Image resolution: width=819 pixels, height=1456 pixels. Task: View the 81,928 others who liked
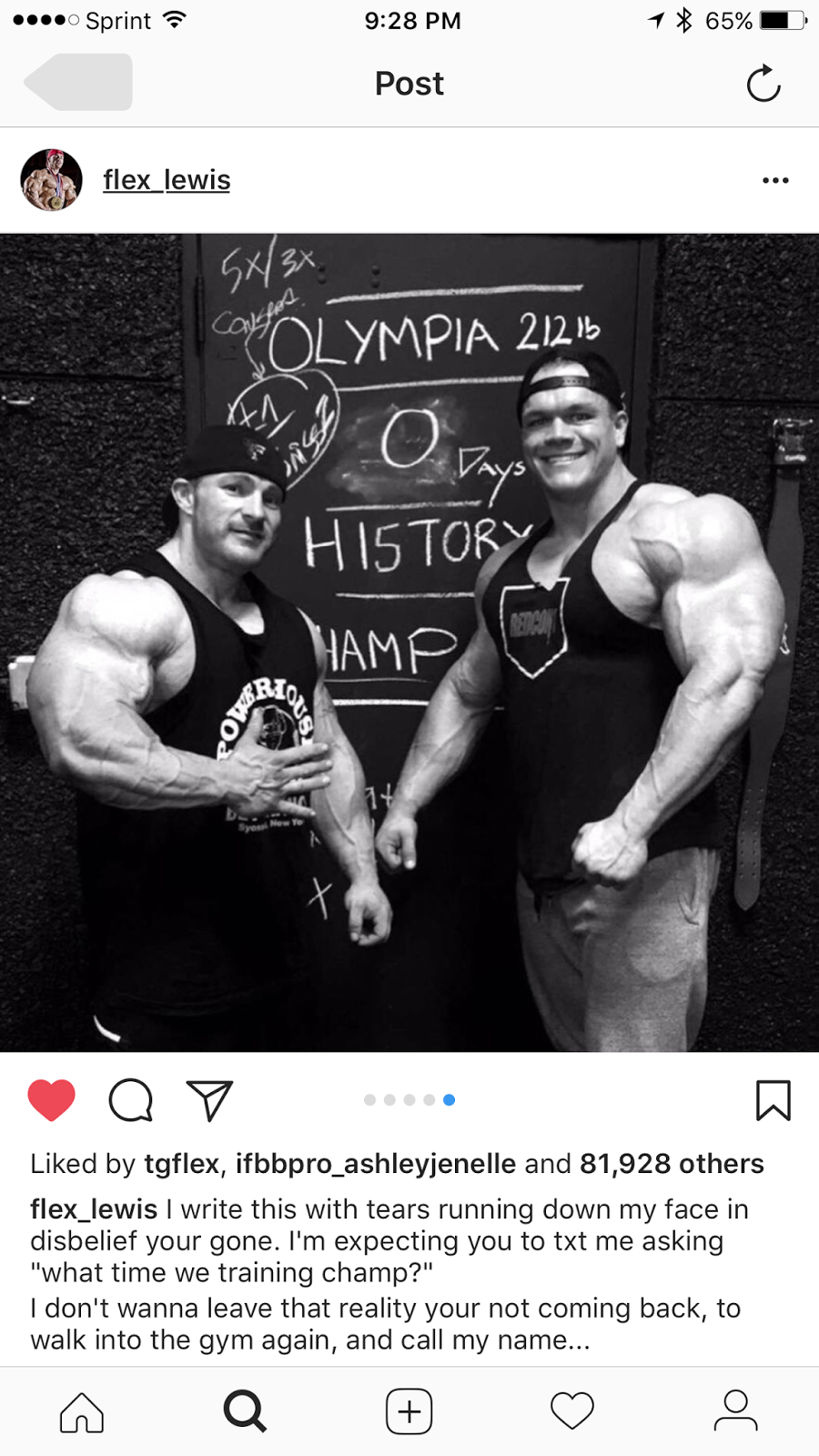pos(672,1164)
